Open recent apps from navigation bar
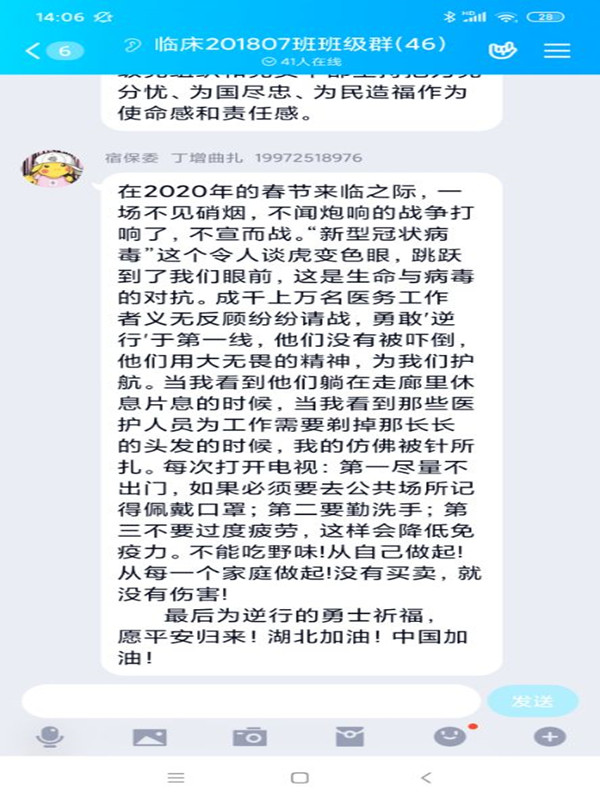 pyautogui.click(x=176, y=778)
